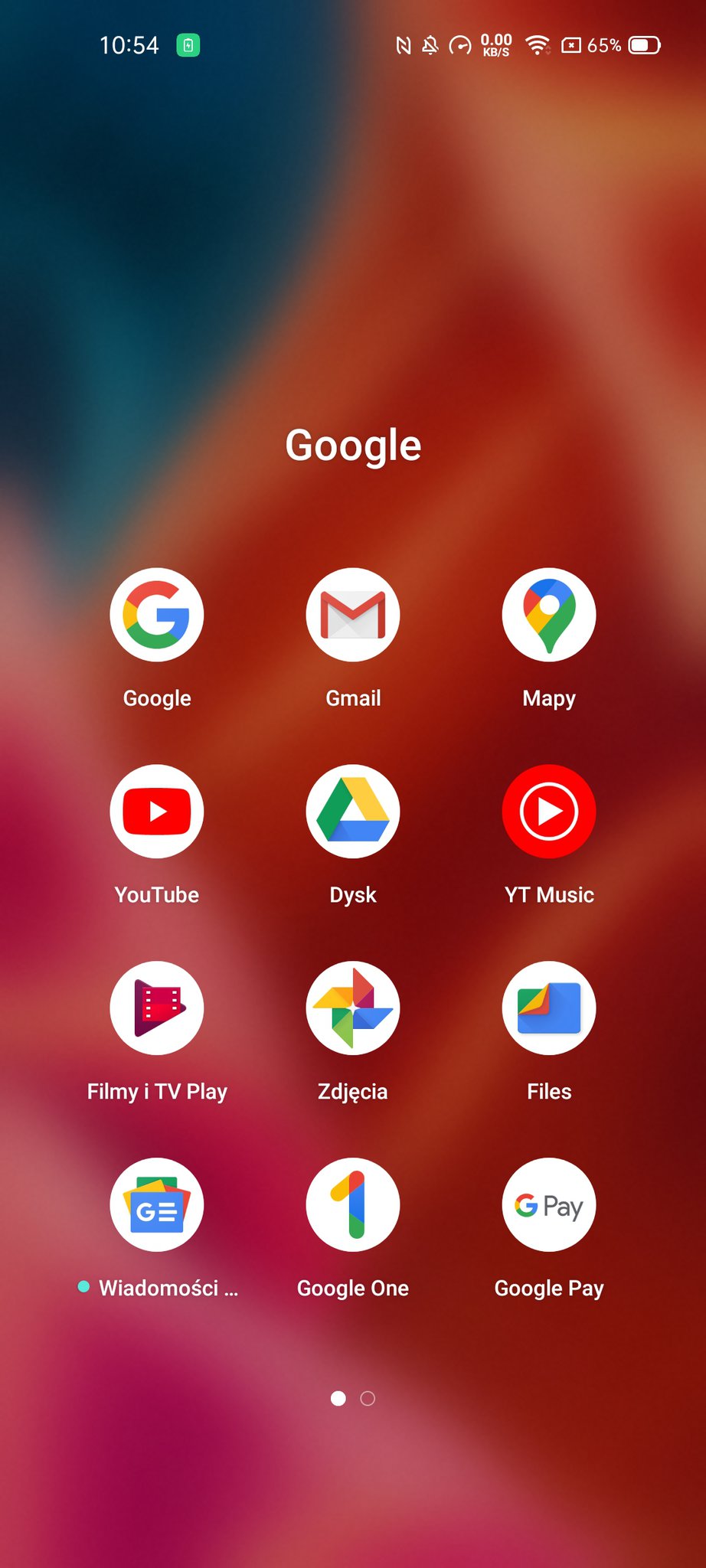The width and height of the screenshot is (706, 1568).
Task: Open the Google app
Action: 157,615
